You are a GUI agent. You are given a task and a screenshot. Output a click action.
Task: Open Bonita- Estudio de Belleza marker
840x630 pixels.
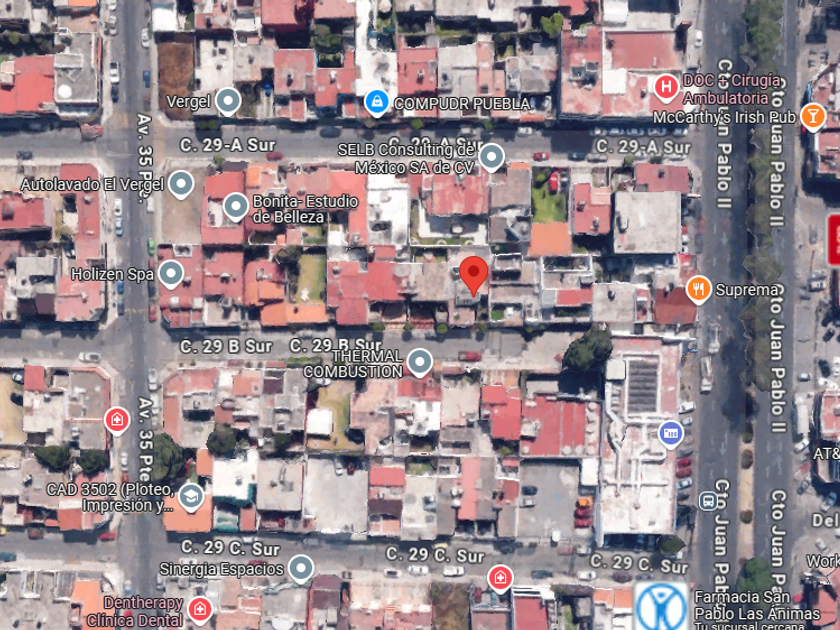(x=236, y=207)
